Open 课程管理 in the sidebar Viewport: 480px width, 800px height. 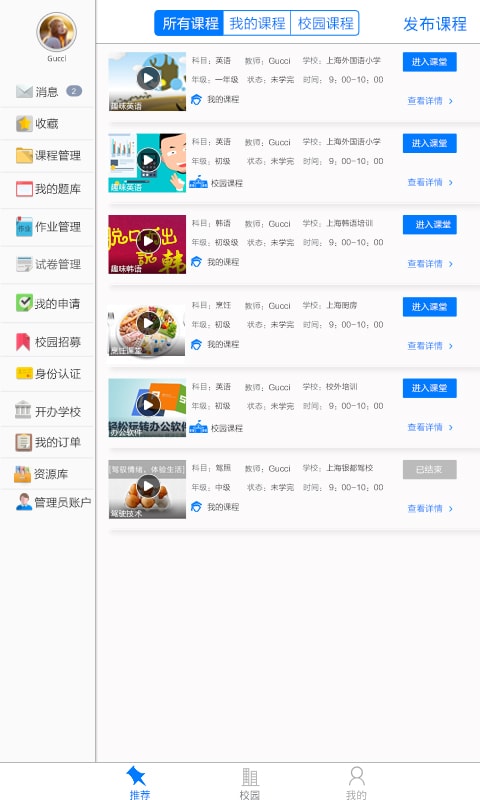tap(48, 156)
